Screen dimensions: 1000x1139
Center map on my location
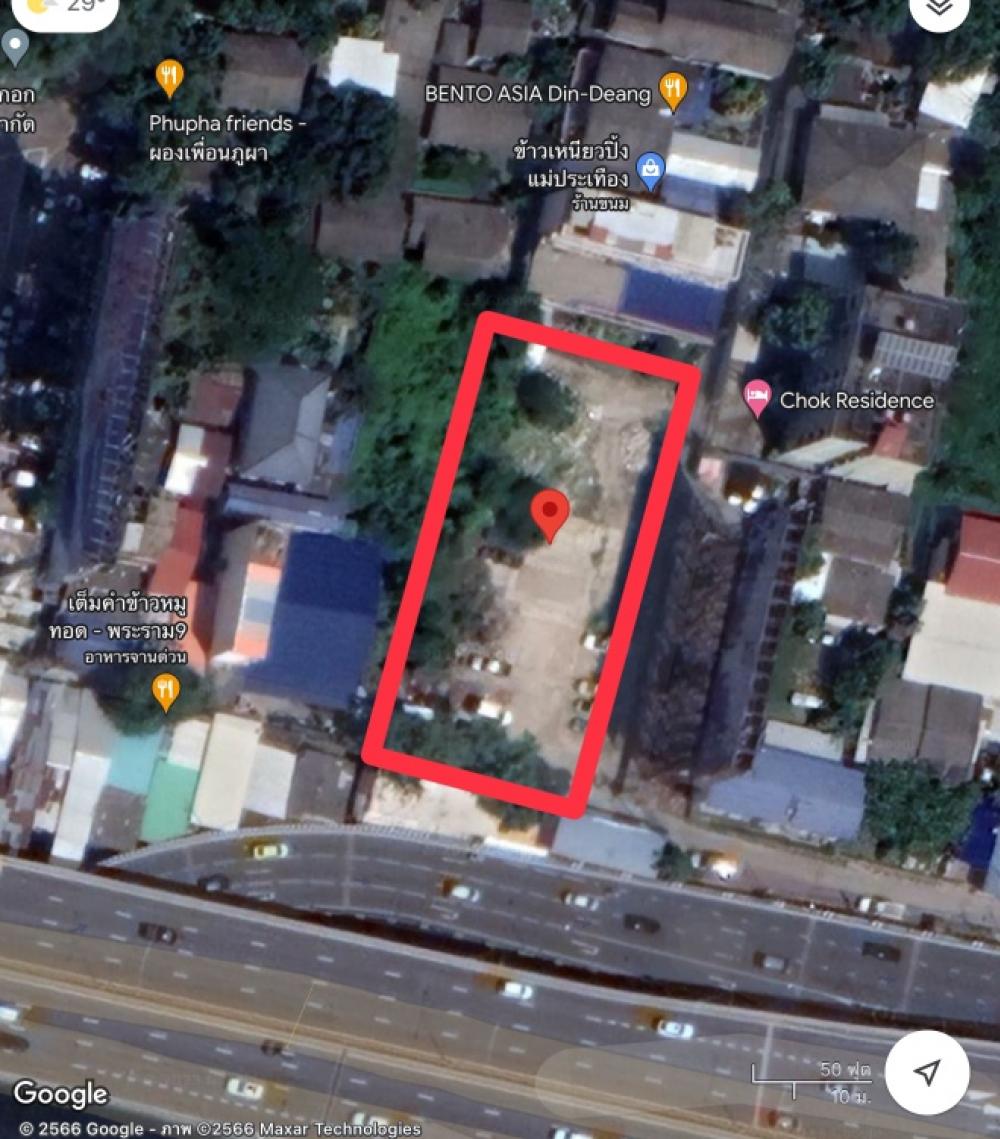click(x=926, y=1073)
